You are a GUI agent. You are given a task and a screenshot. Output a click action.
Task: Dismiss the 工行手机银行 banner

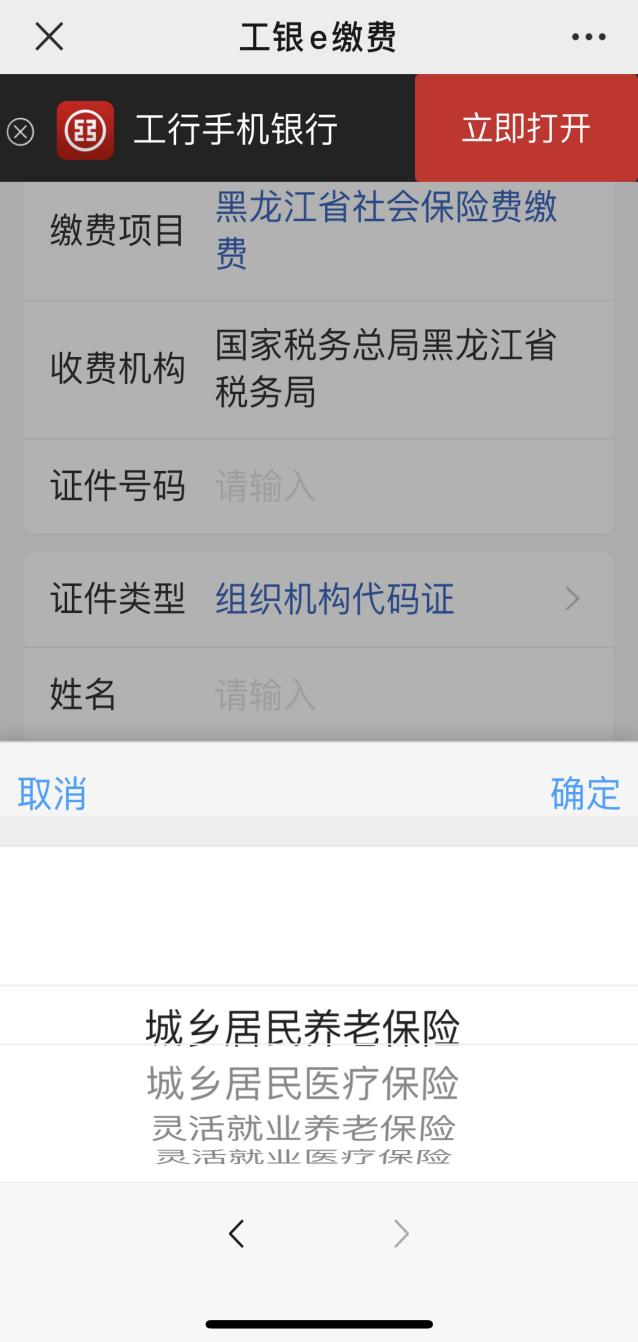click(x=21, y=131)
